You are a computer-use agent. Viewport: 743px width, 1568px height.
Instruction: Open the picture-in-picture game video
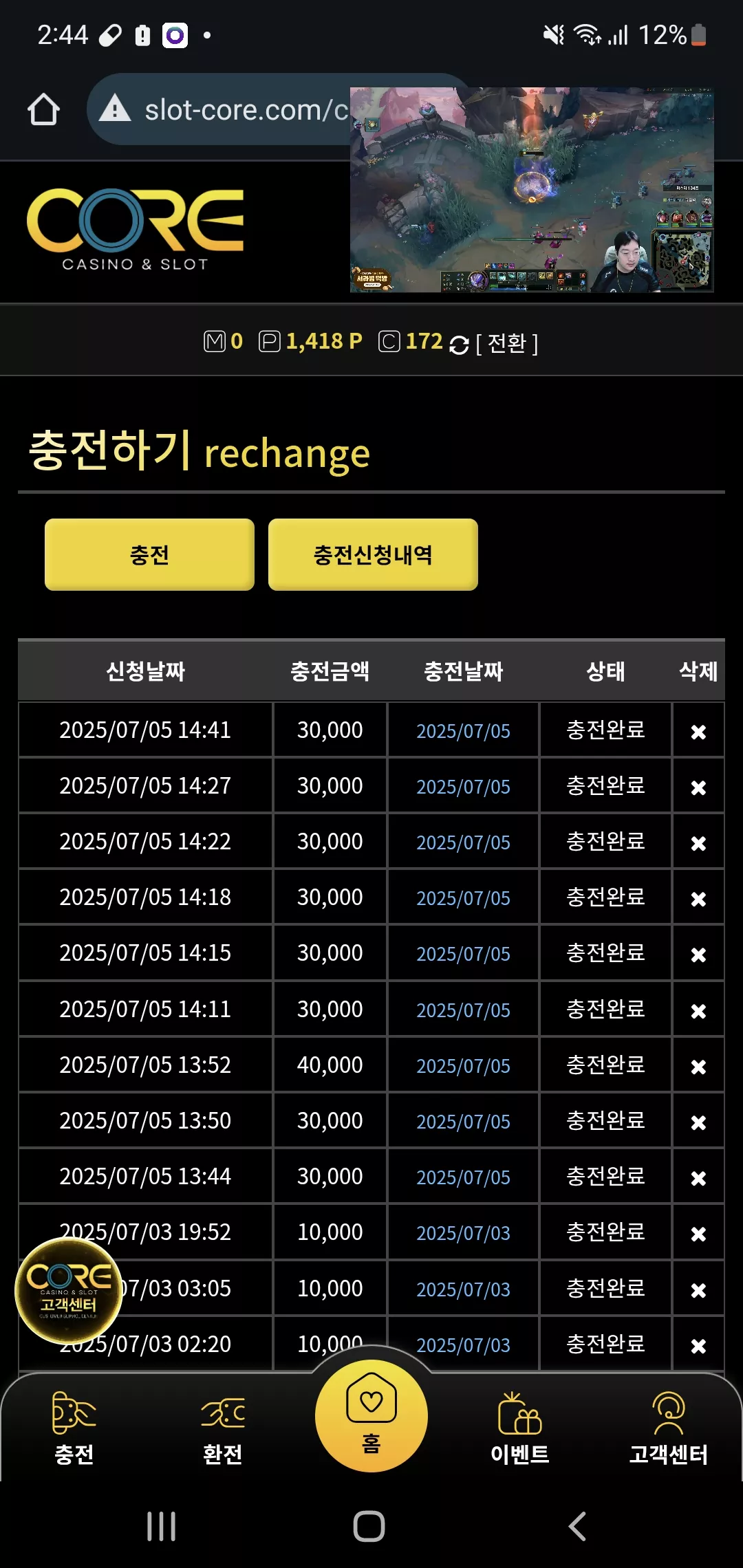tap(531, 190)
